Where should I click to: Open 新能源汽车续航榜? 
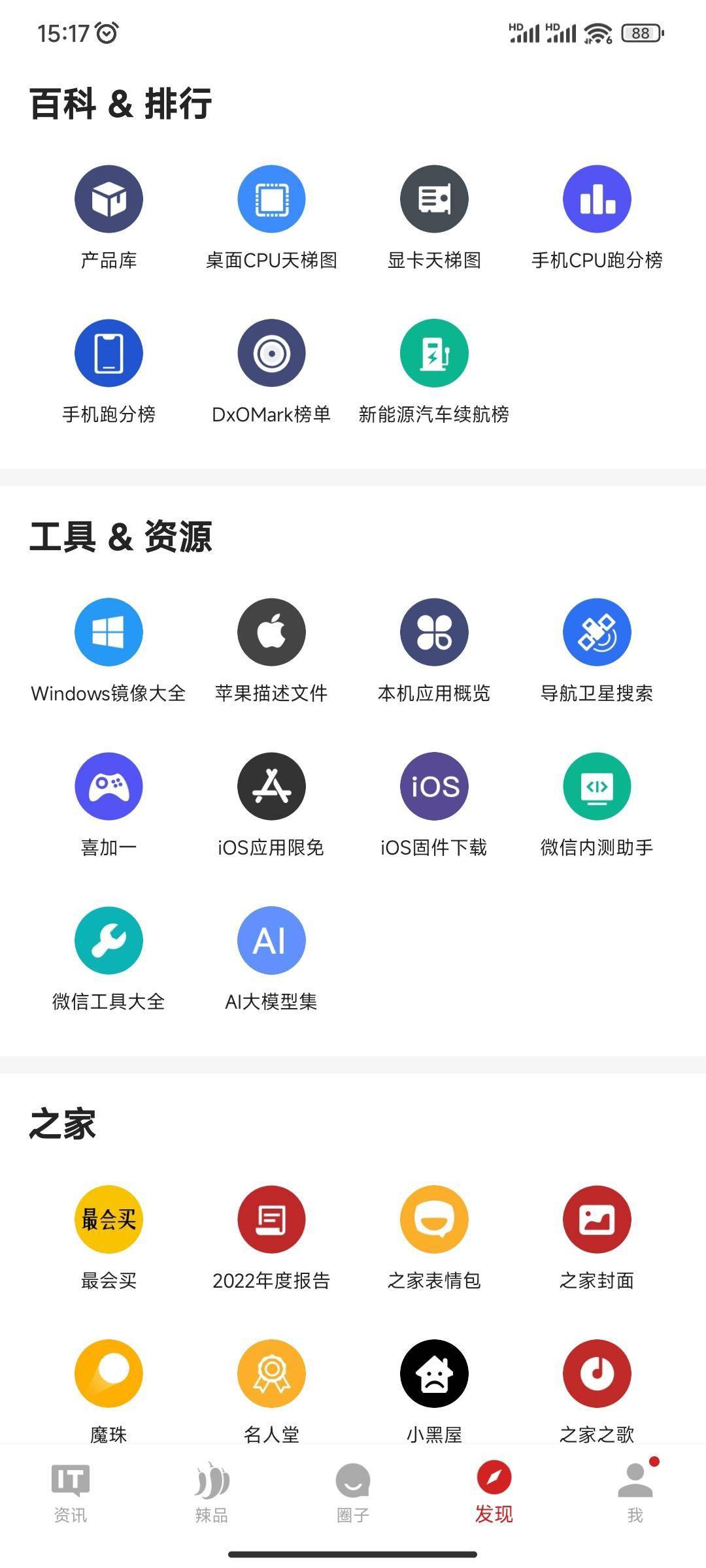coord(434,353)
